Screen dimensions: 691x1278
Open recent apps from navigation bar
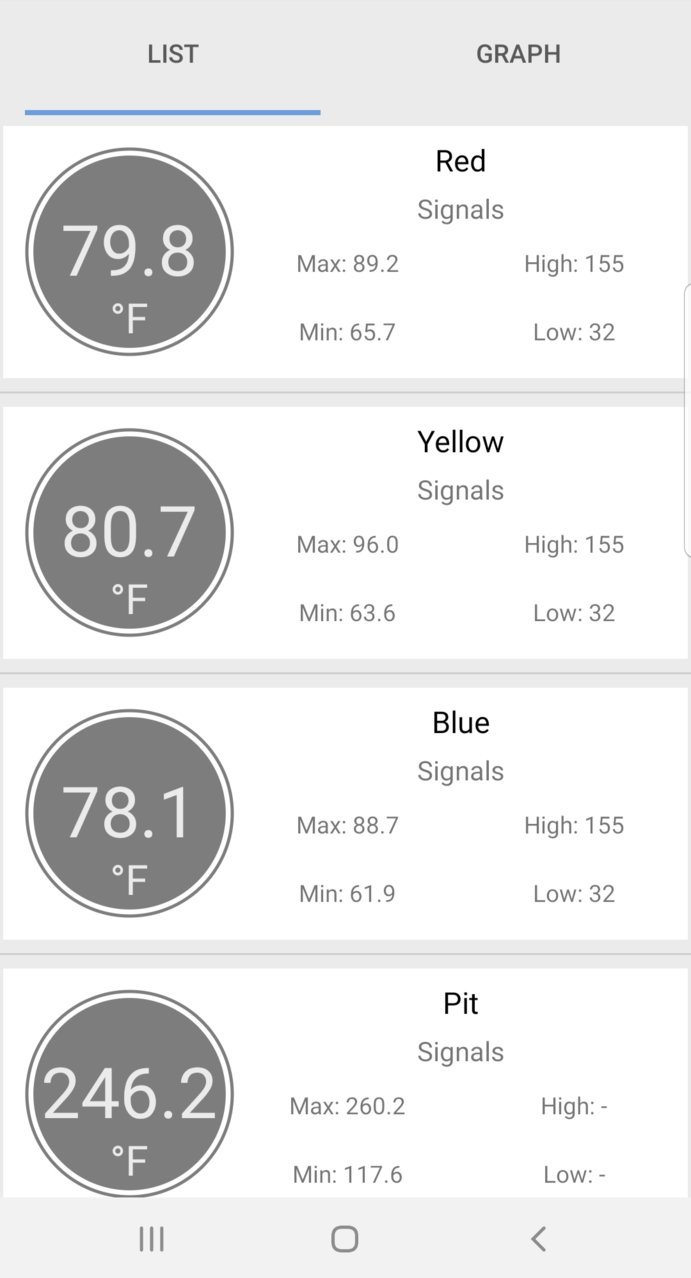pos(151,1239)
